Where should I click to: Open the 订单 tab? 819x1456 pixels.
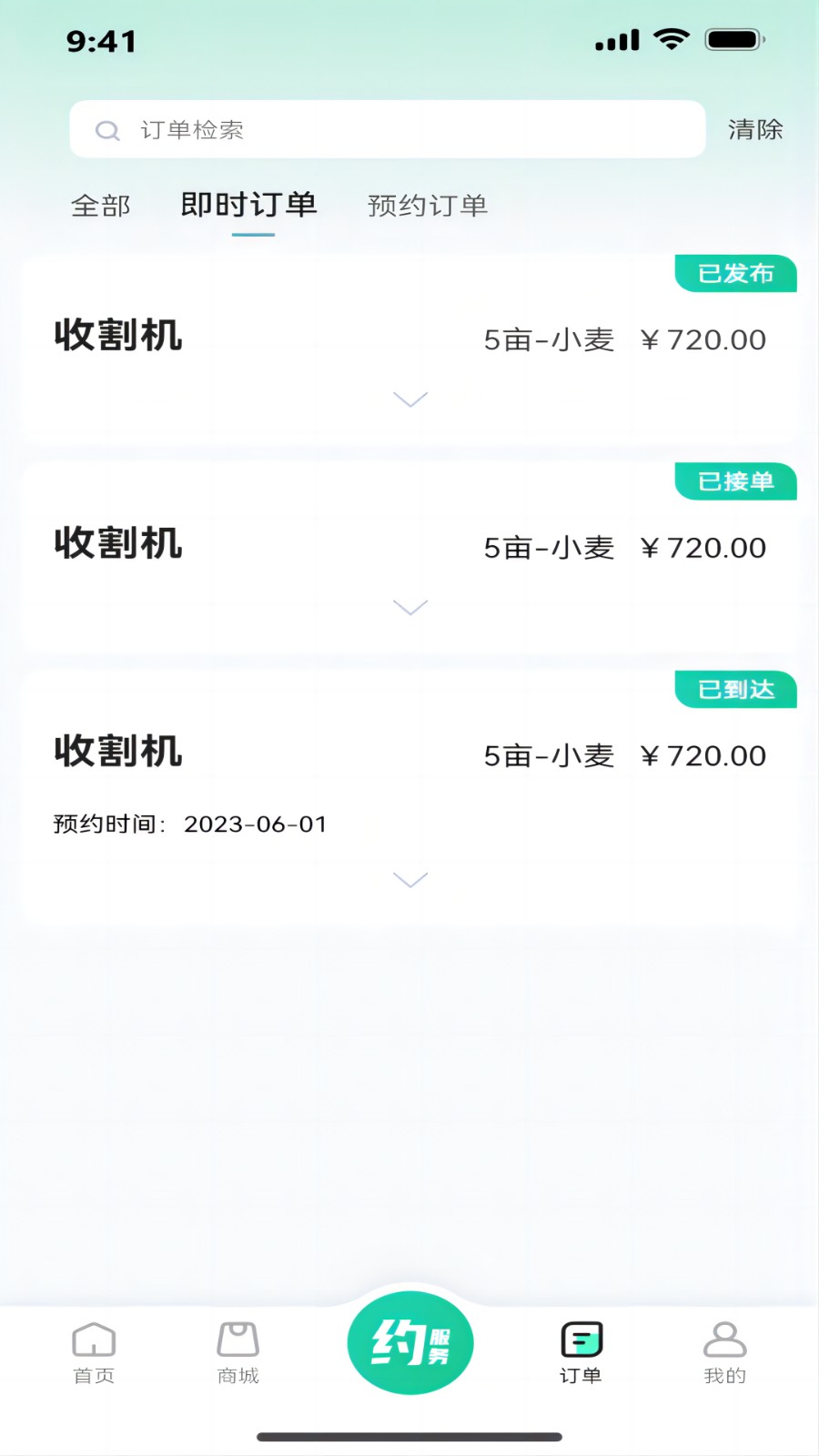pos(581,1353)
